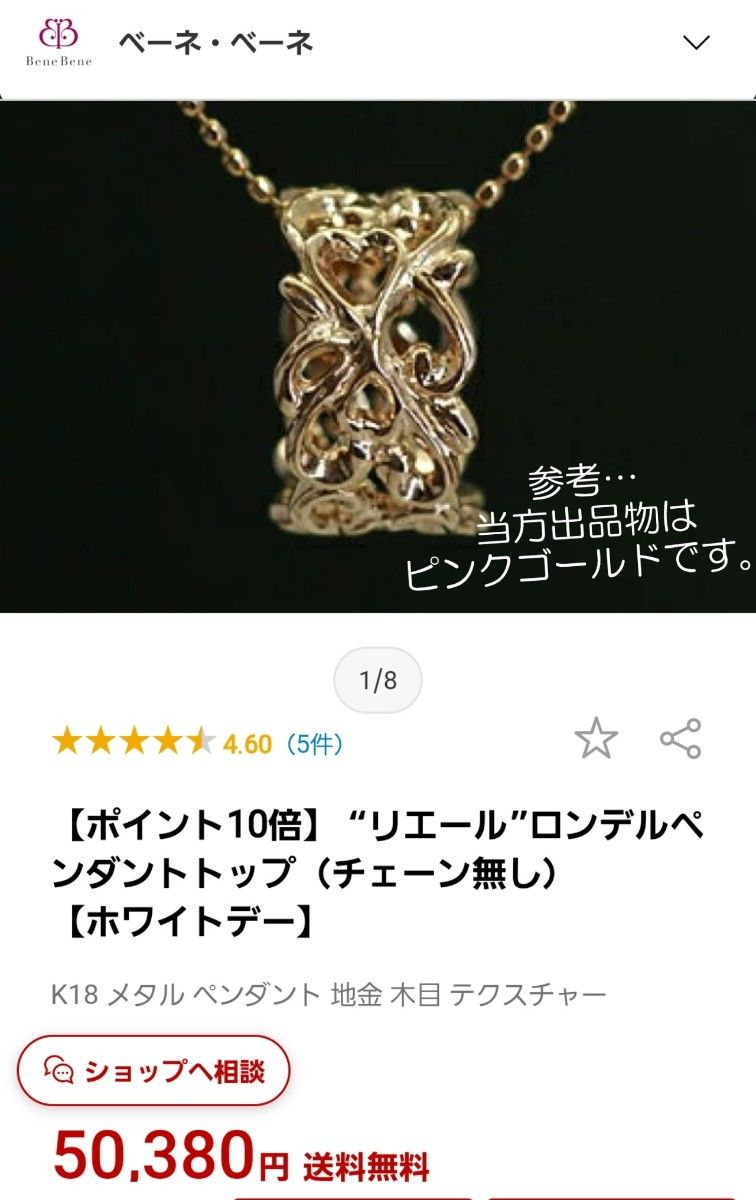The height and width of the screenshot is (1200, 756).
Task: Open the 5件 reviews link
Action: point(314,744)
